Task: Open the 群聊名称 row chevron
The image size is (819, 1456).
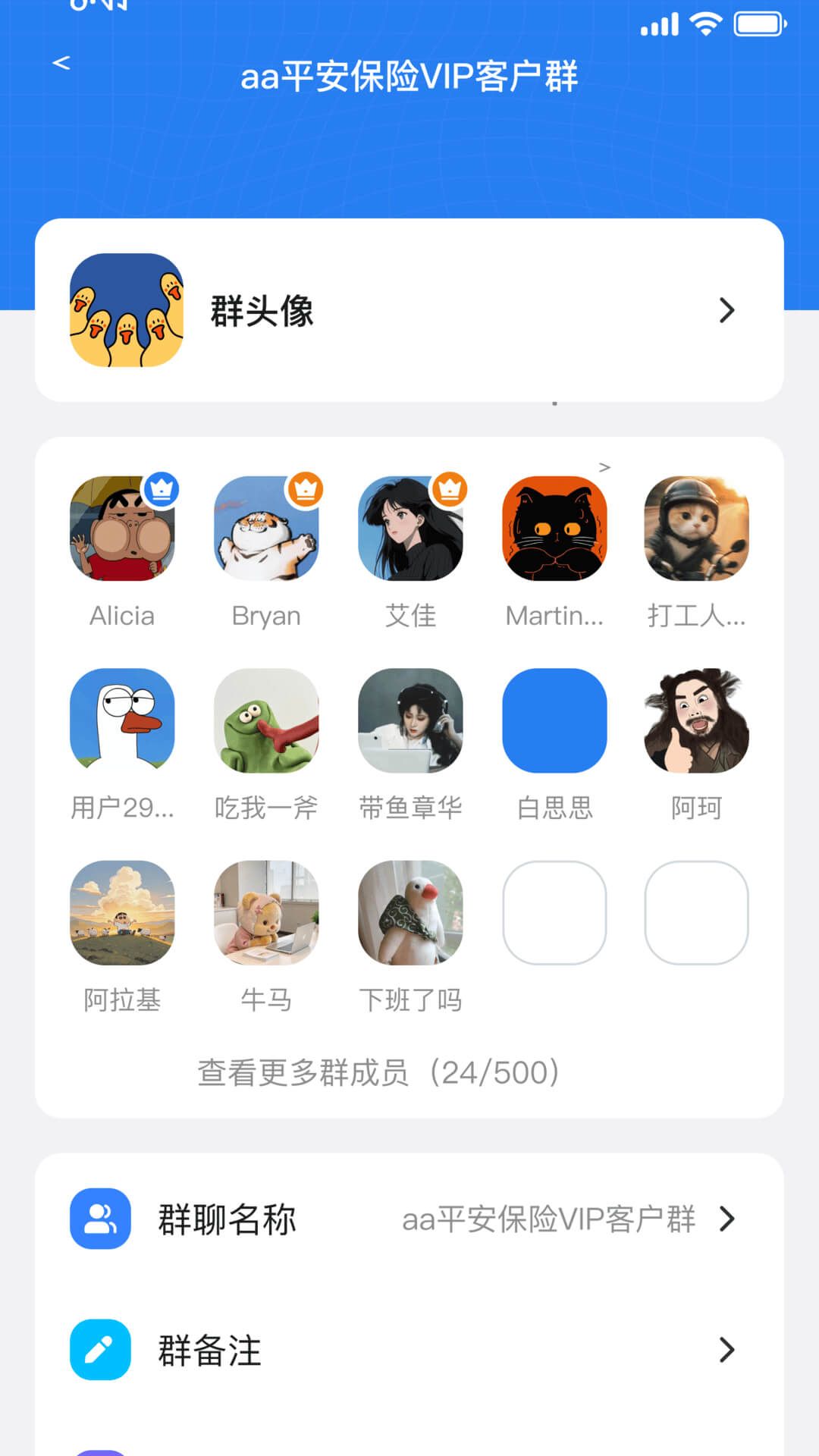Action: pos(728,1219)
